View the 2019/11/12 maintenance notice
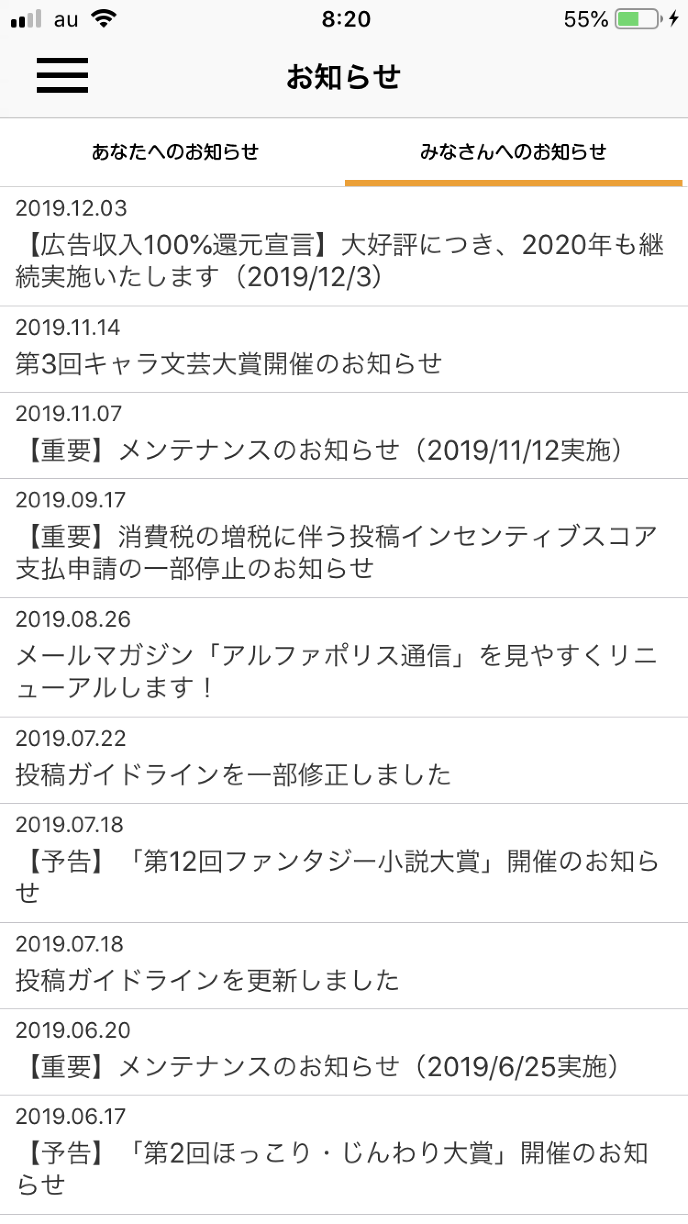Screen dimensions: 688x1224 (x=343, y=436)
